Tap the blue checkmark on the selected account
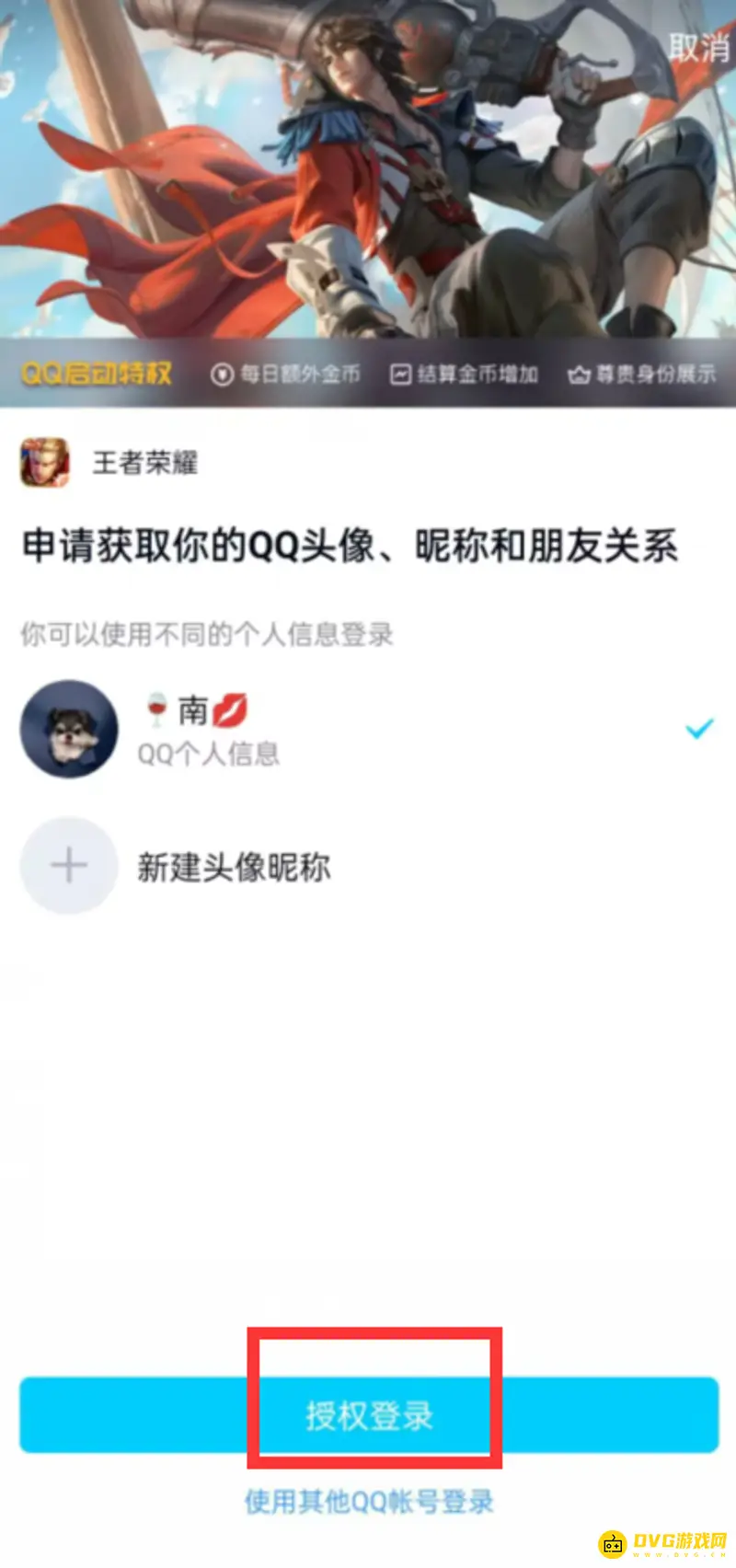Screen dimensions: 736x1568 pyautogui.click(x=699, y=729)
